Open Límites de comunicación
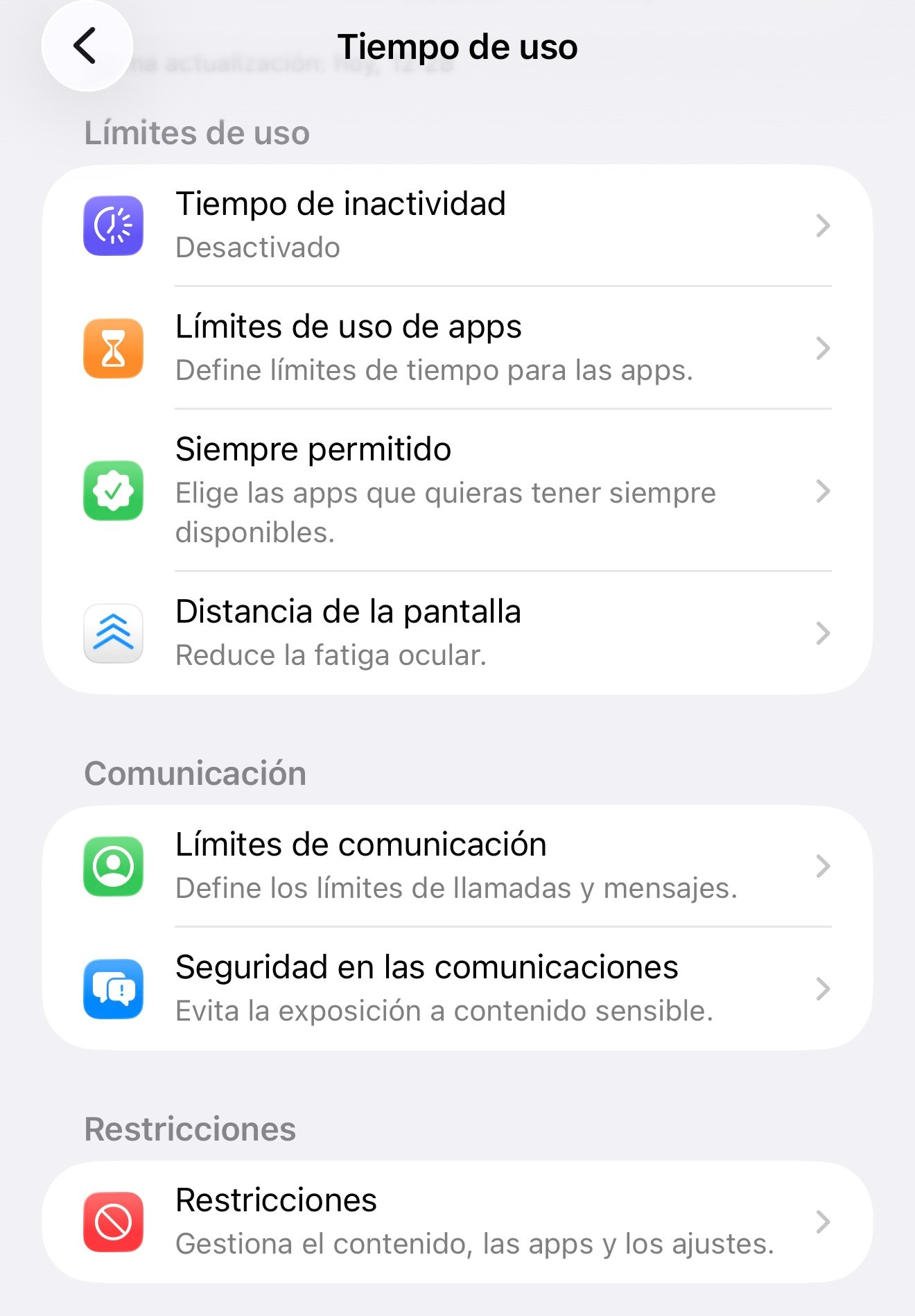 click(458, 866)
